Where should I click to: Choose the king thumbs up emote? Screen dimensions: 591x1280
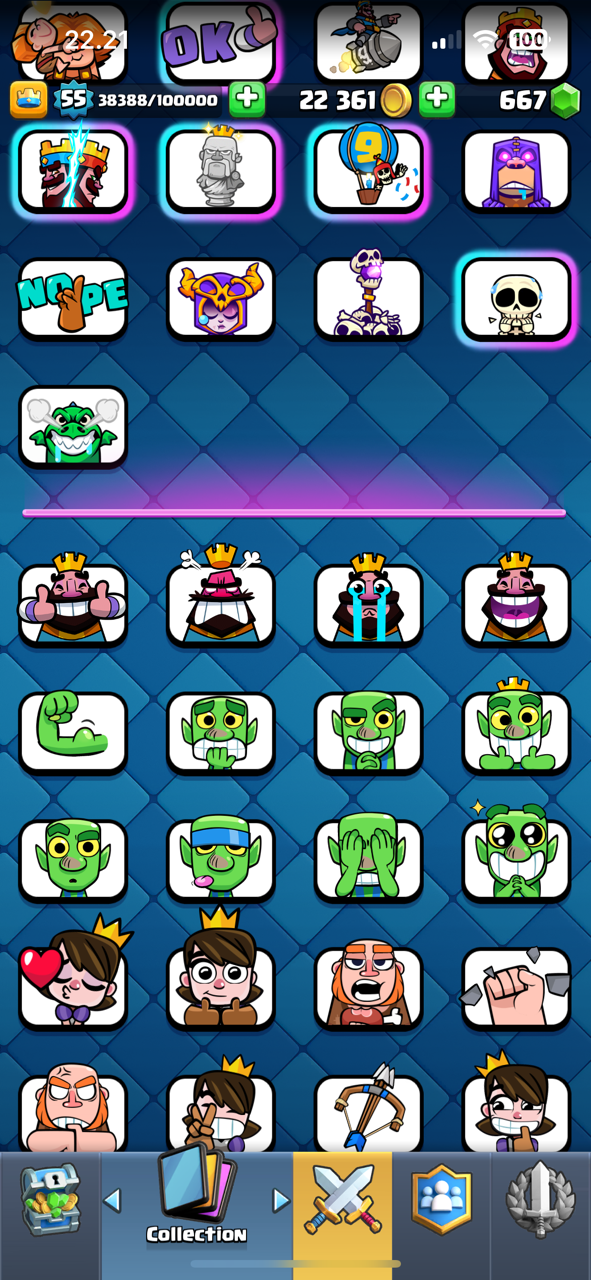coord(73,600)
